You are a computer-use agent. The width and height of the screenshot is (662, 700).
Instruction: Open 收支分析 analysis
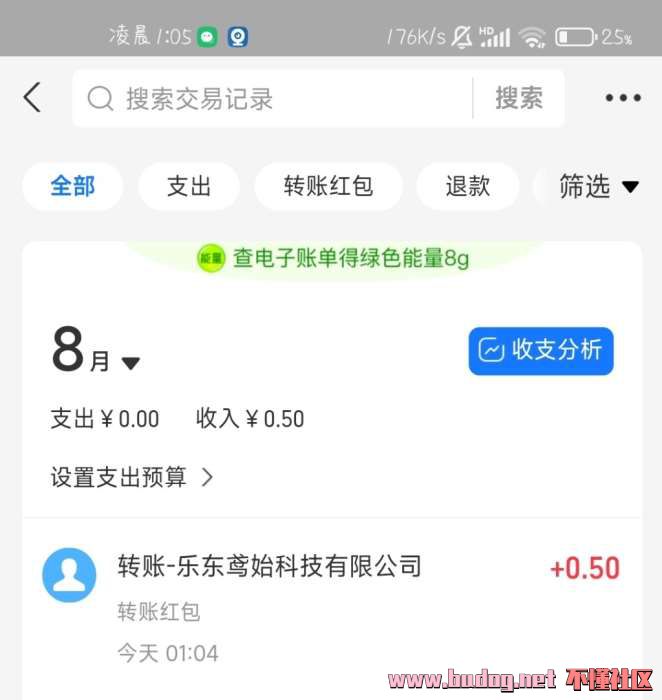(x=541, y=350)
